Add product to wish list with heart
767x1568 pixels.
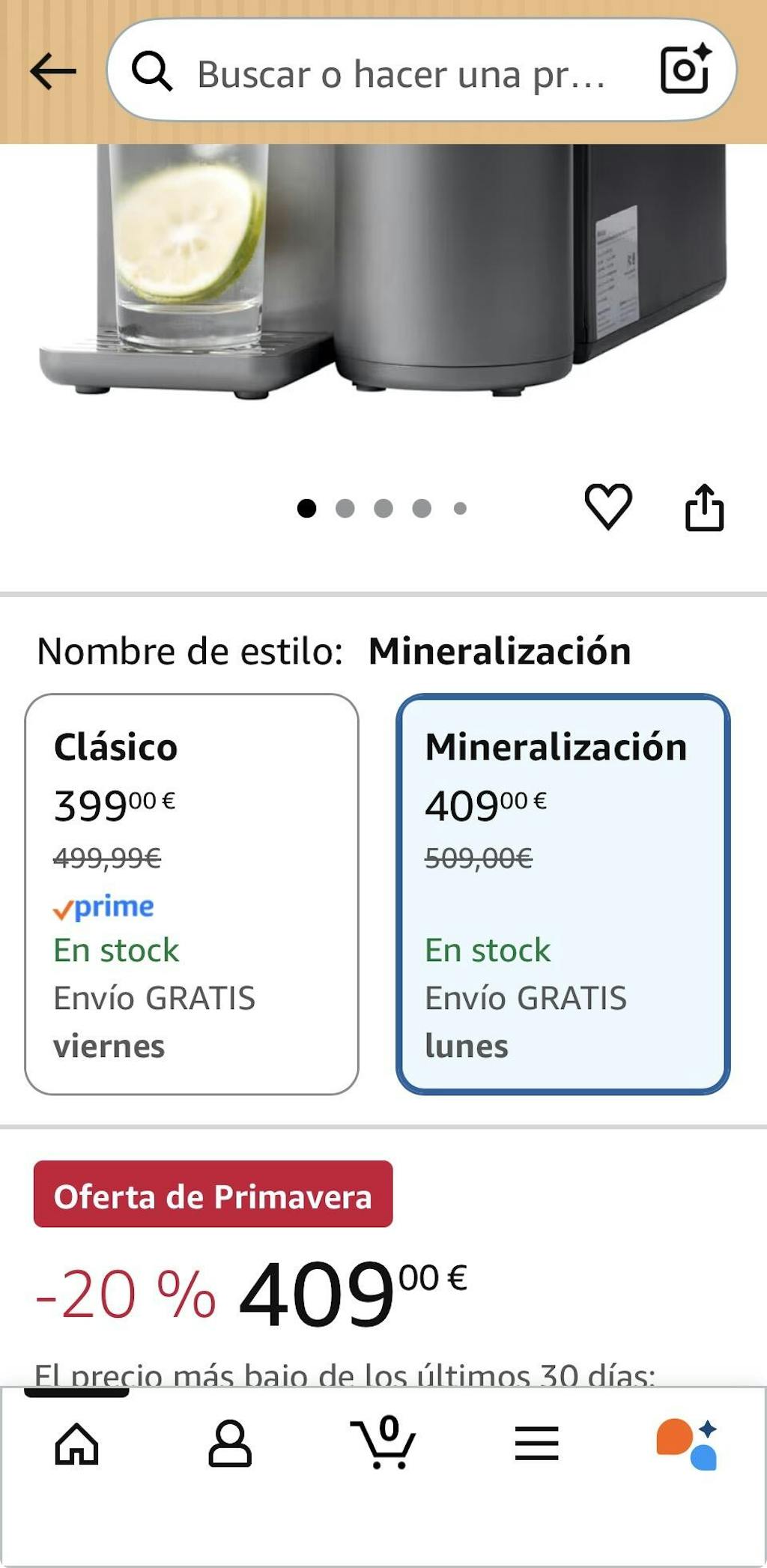[607, 506]
